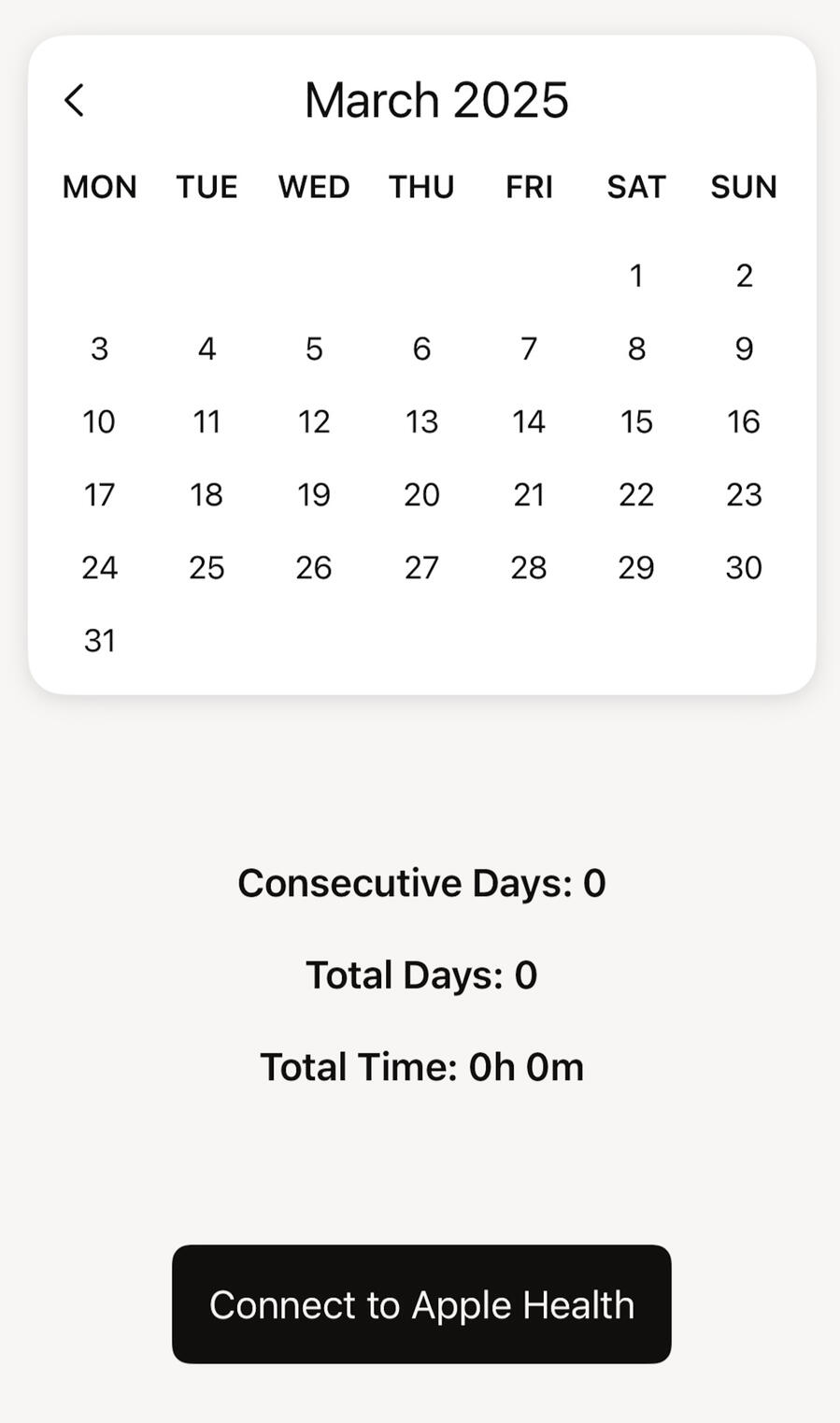The height and width of the screenshot is (1423, 840).
Task: Select March 1 on the calendar
Action: click(x=636, y=276)
